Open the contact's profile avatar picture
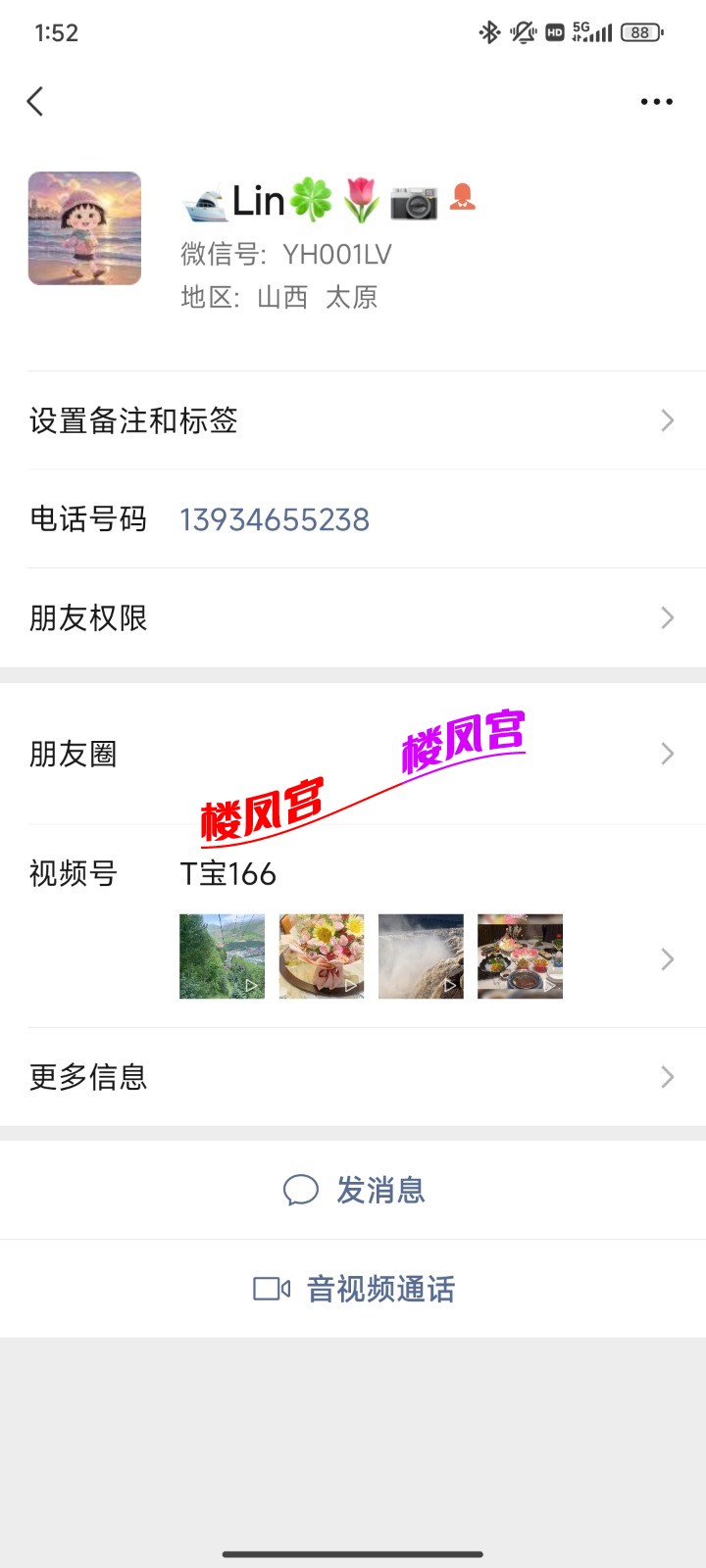The height and width of the screenshot is (1568, 706). [x=84, y=227]
